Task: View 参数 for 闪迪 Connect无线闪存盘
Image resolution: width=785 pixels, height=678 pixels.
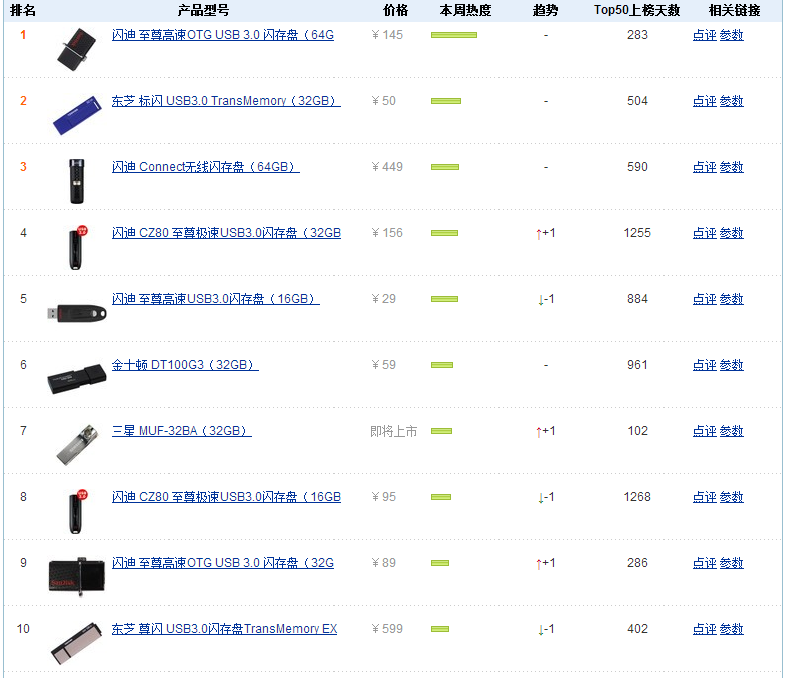Action: (732, 167)
